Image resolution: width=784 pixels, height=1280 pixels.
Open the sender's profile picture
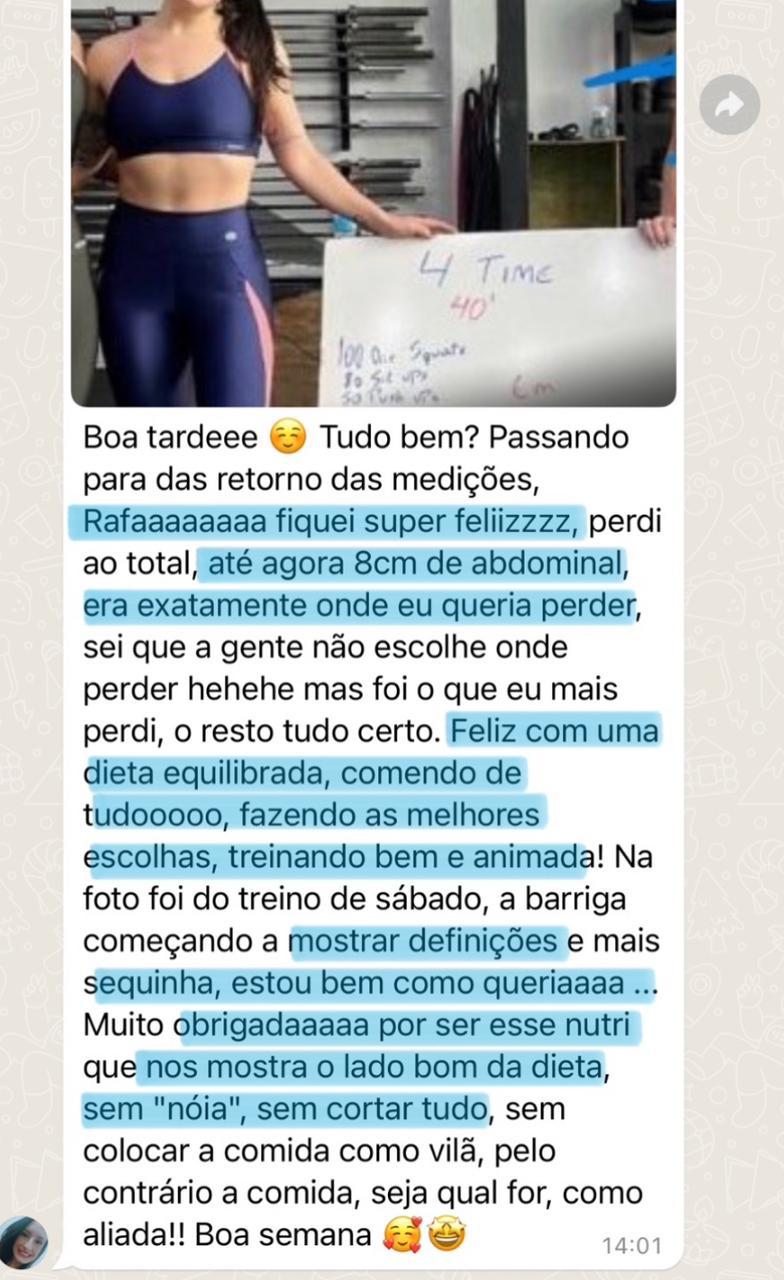(x=23, y=1243)
